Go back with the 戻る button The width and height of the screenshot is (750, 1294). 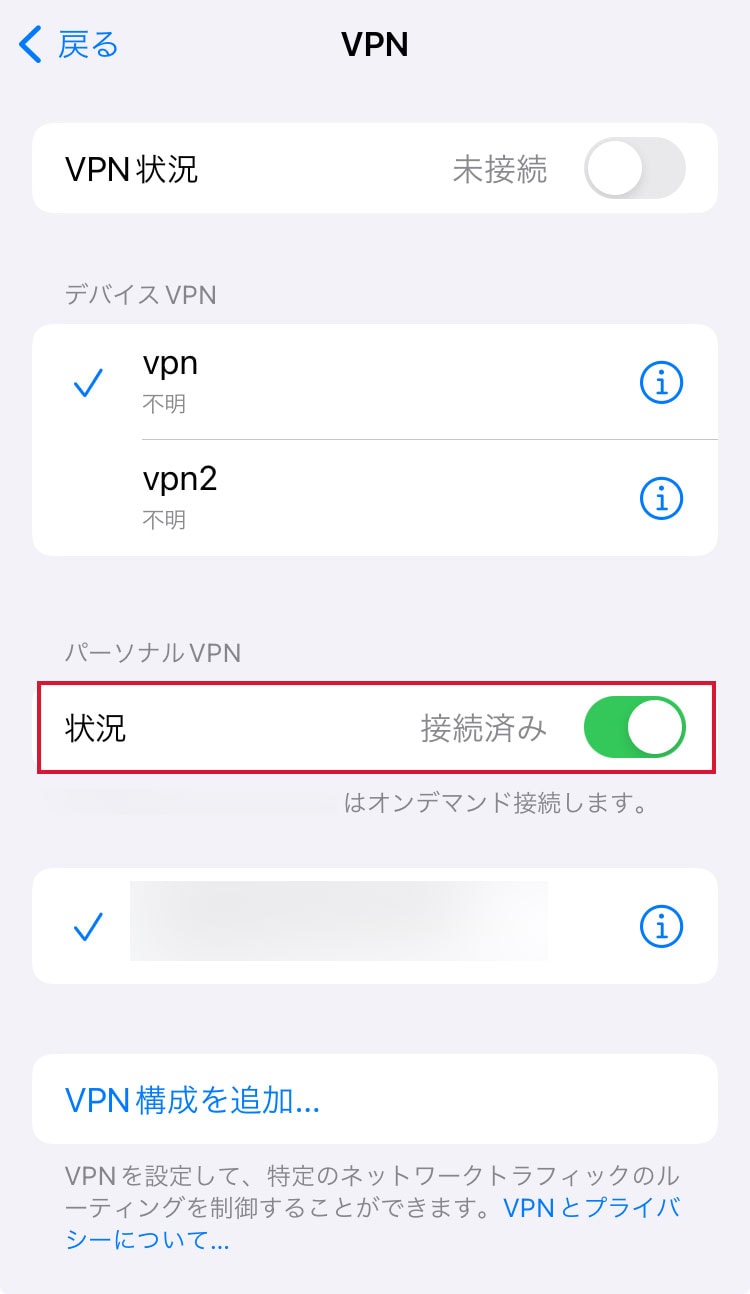click(68, 45)
